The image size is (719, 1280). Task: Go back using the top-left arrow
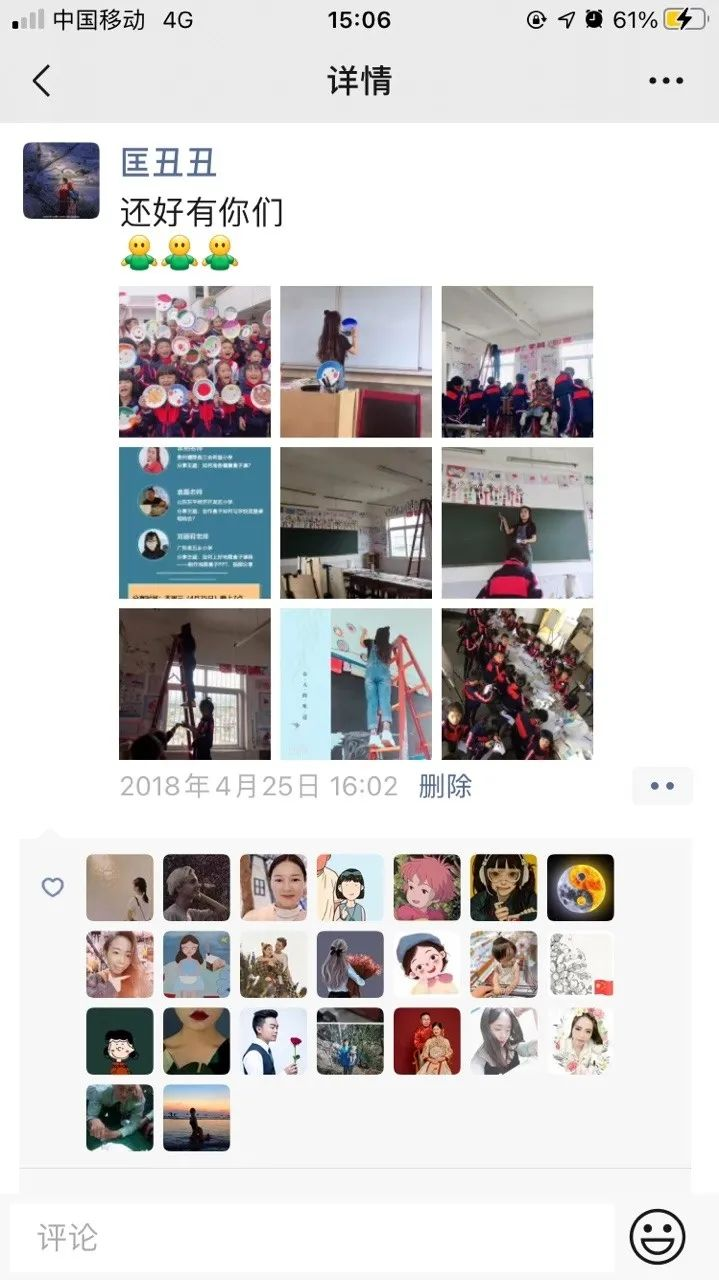click(41, 81)
